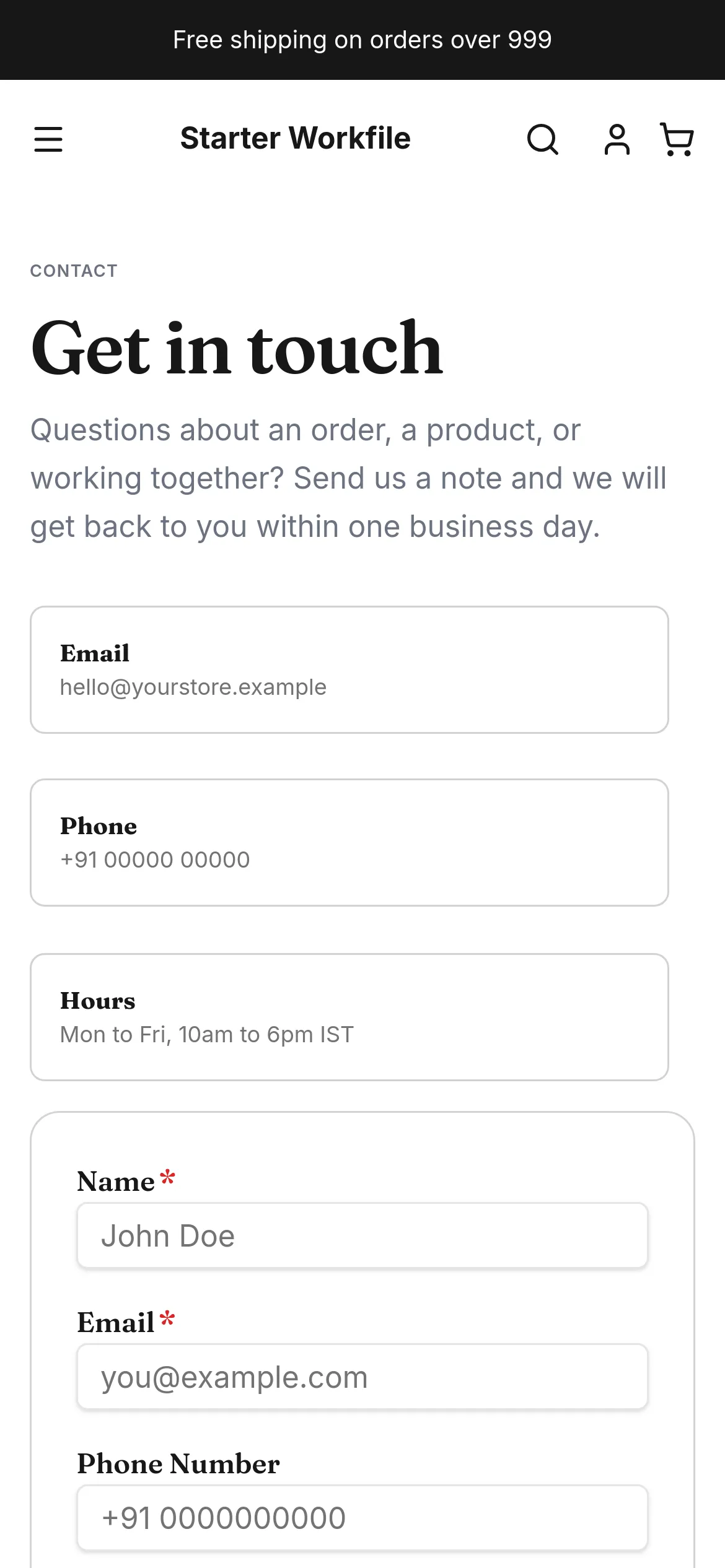This screenshot has width=725, height=1568.
Task: Select the Phone Number input field
Action: [362, 1518]
